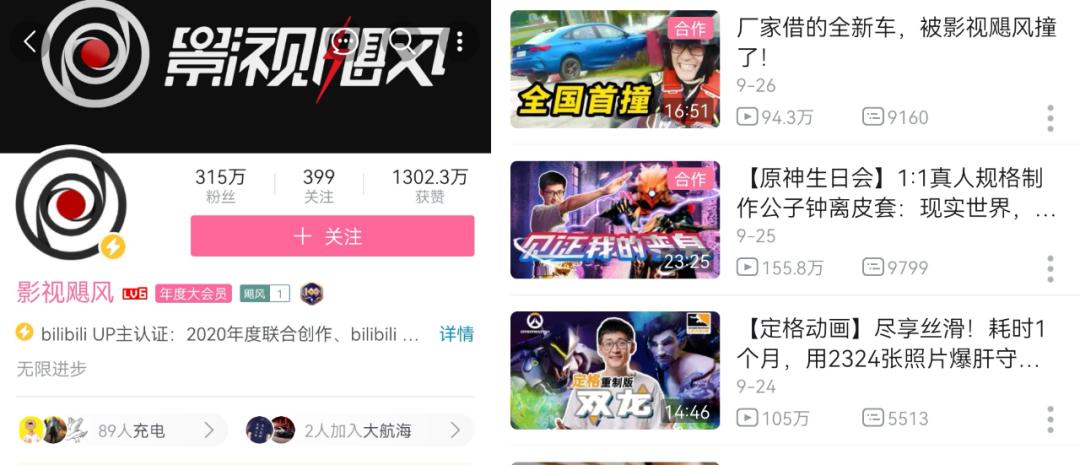Open the 89人充电 supporters row

tap(120, 431)
